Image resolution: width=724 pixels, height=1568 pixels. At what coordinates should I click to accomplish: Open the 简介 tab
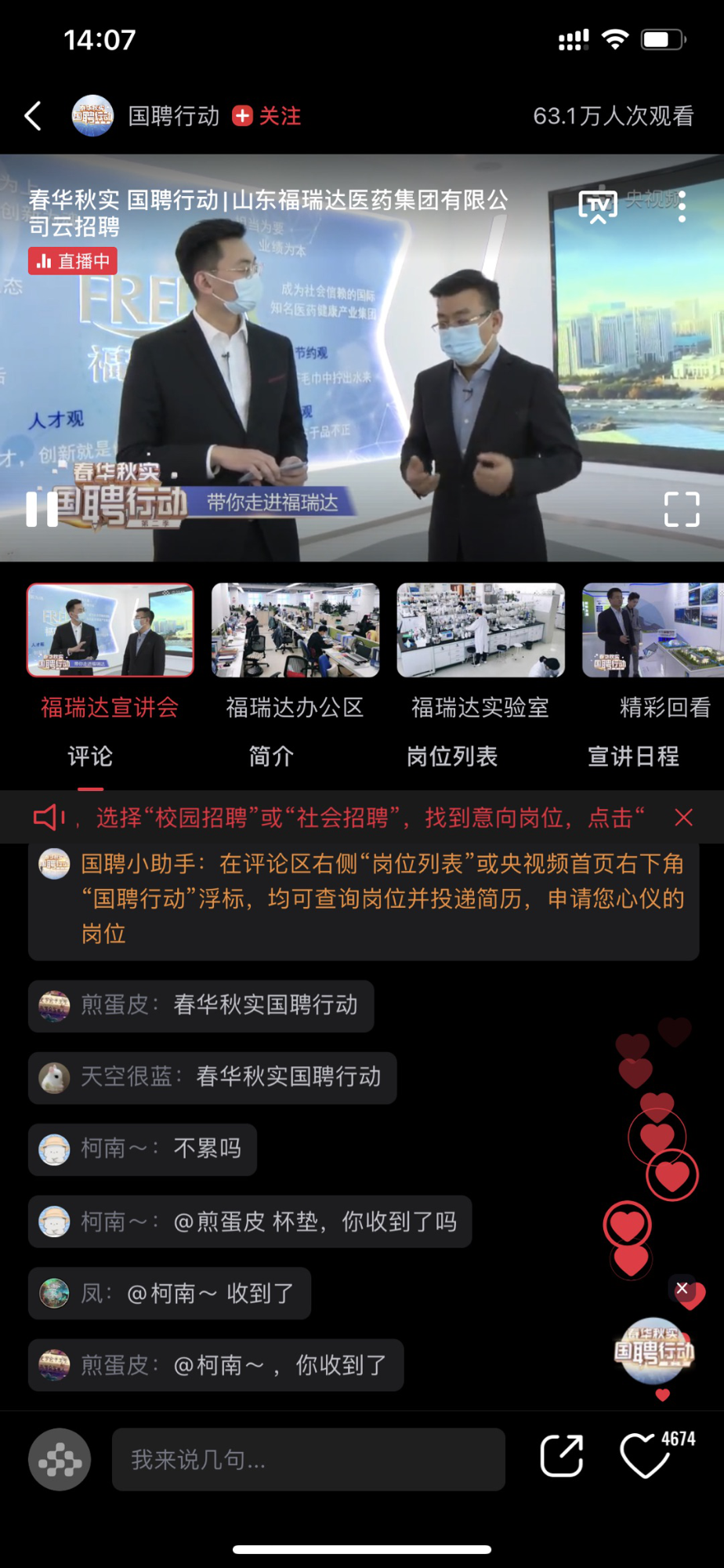[x=271, y=757]
